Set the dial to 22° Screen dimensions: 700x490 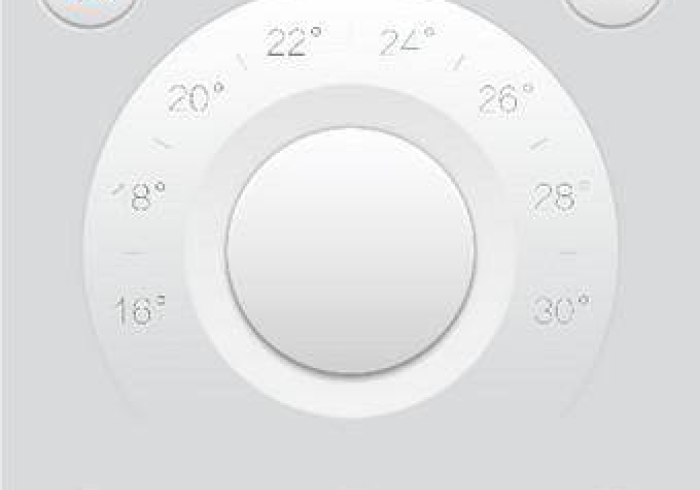click(x=295, y=43)
